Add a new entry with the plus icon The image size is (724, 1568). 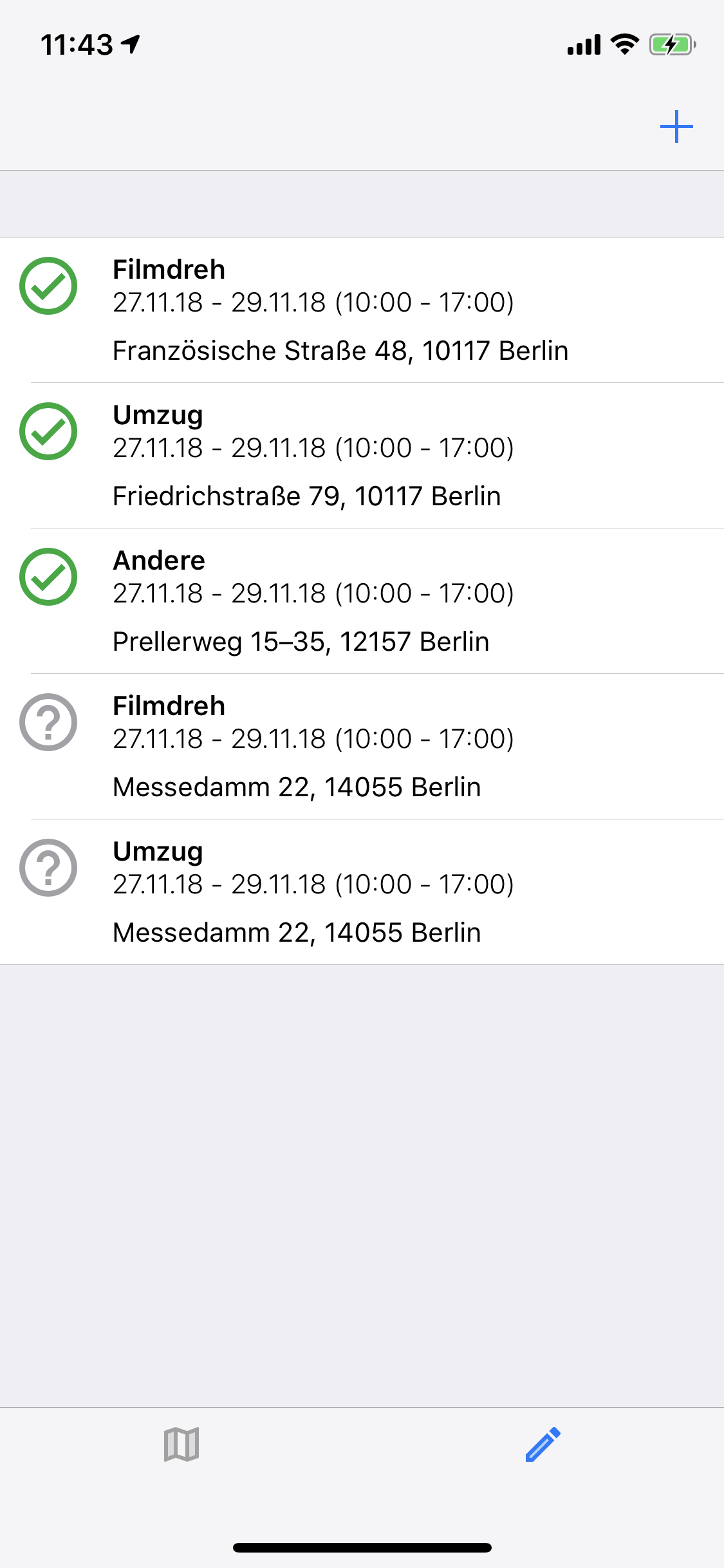[x=676, y=127]
